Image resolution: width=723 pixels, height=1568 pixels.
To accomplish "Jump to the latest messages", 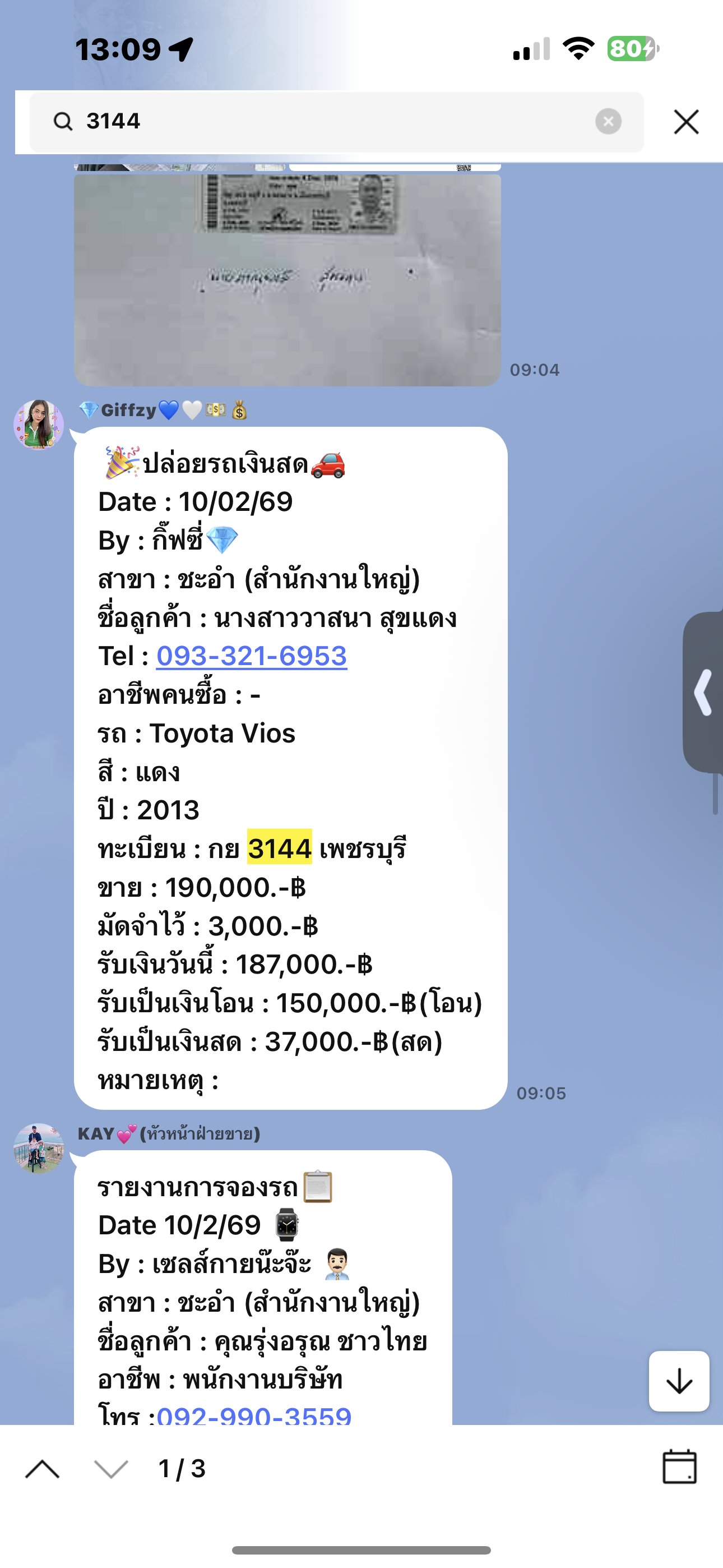I will (679, 1381).
